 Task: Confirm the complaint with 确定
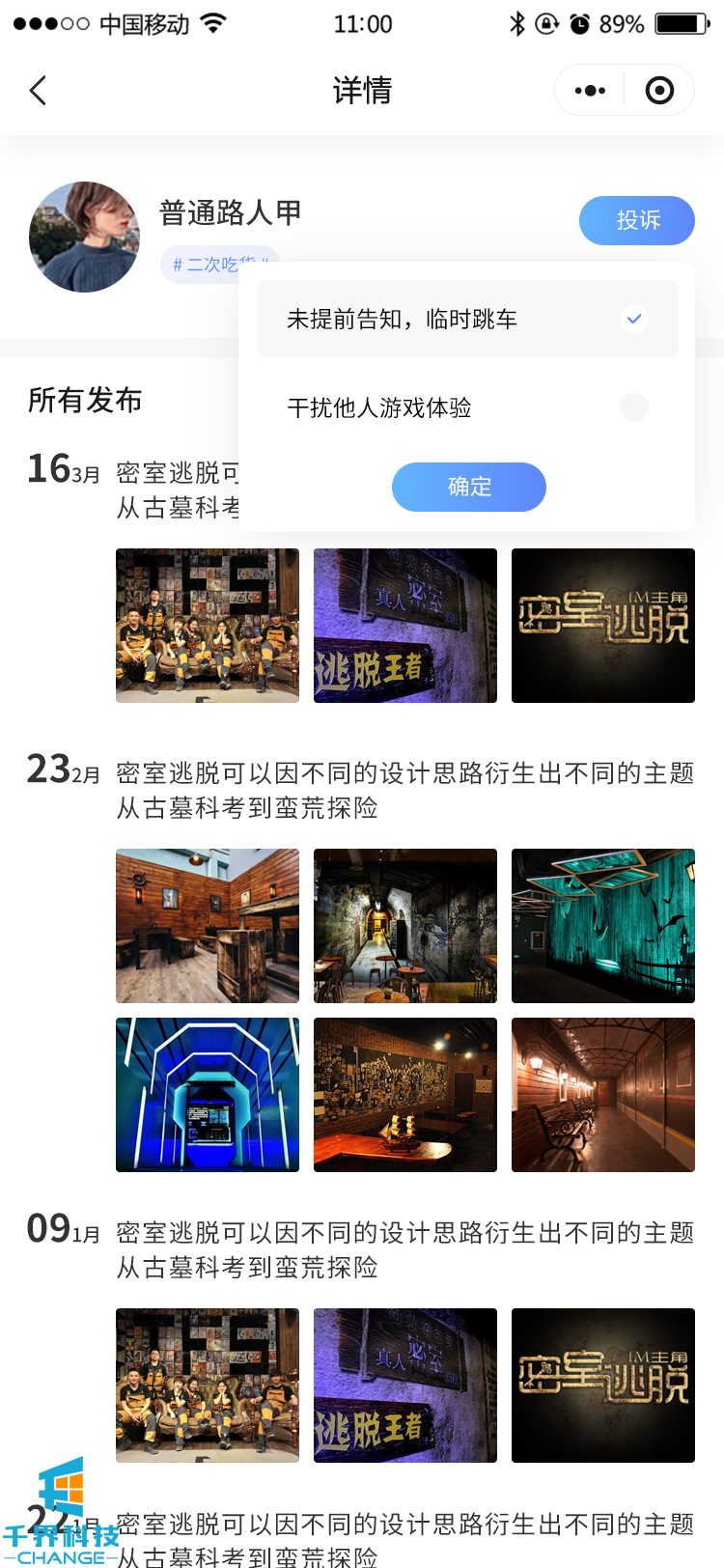pos(468,487)
